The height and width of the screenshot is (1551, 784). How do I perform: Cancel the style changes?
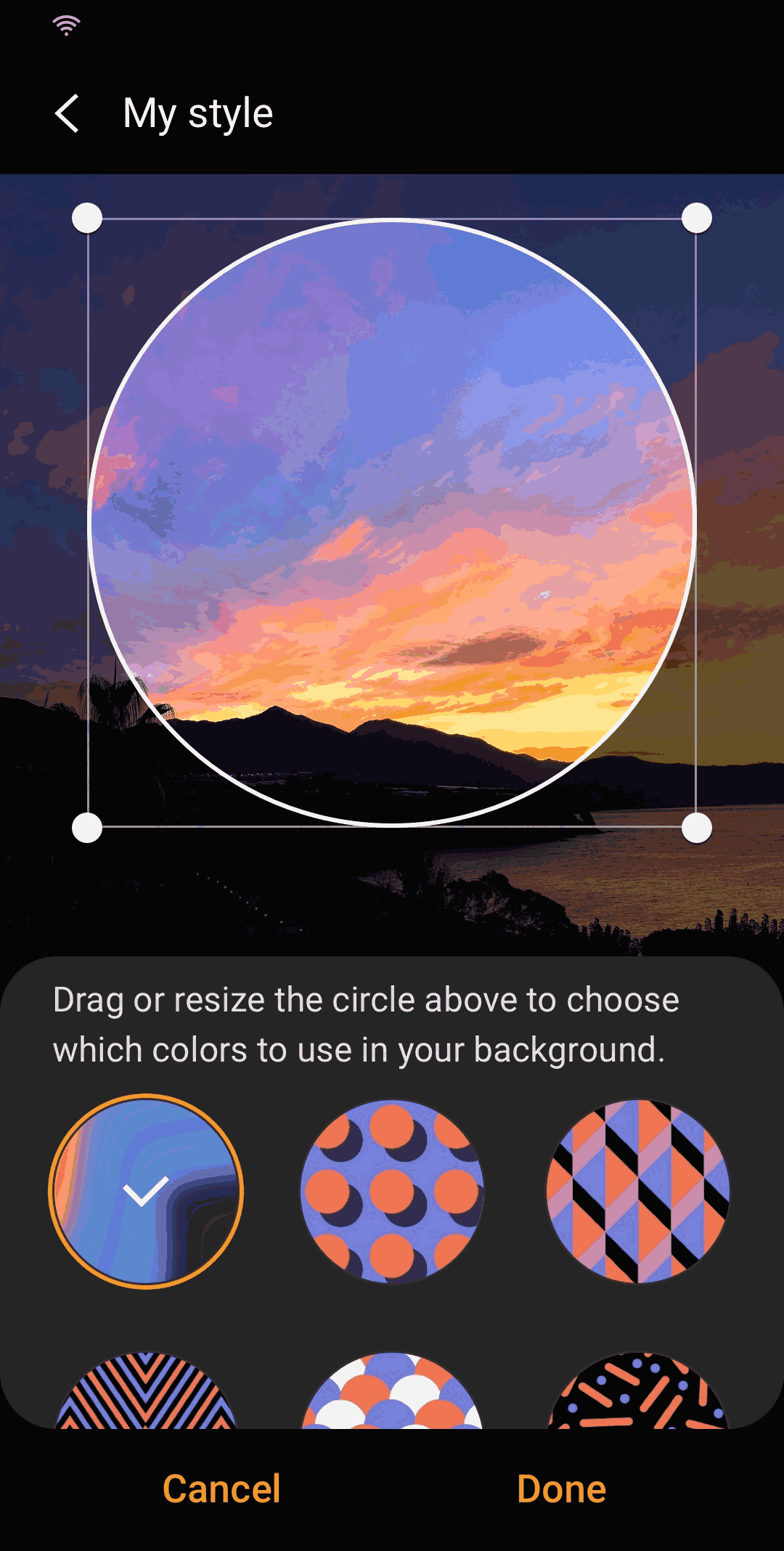coord(221,1489)
